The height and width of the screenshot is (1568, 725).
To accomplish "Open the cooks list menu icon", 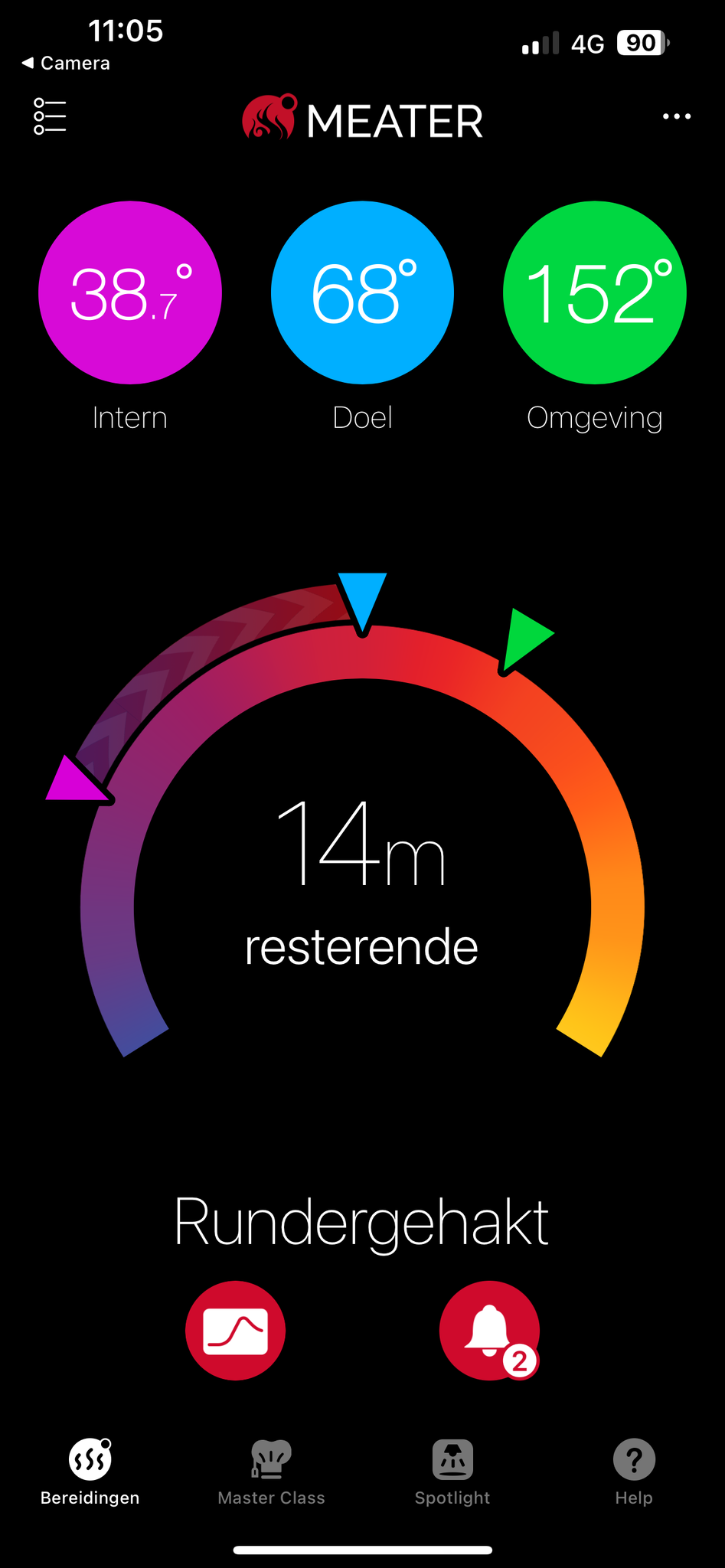I will click(x=50, y=116).
